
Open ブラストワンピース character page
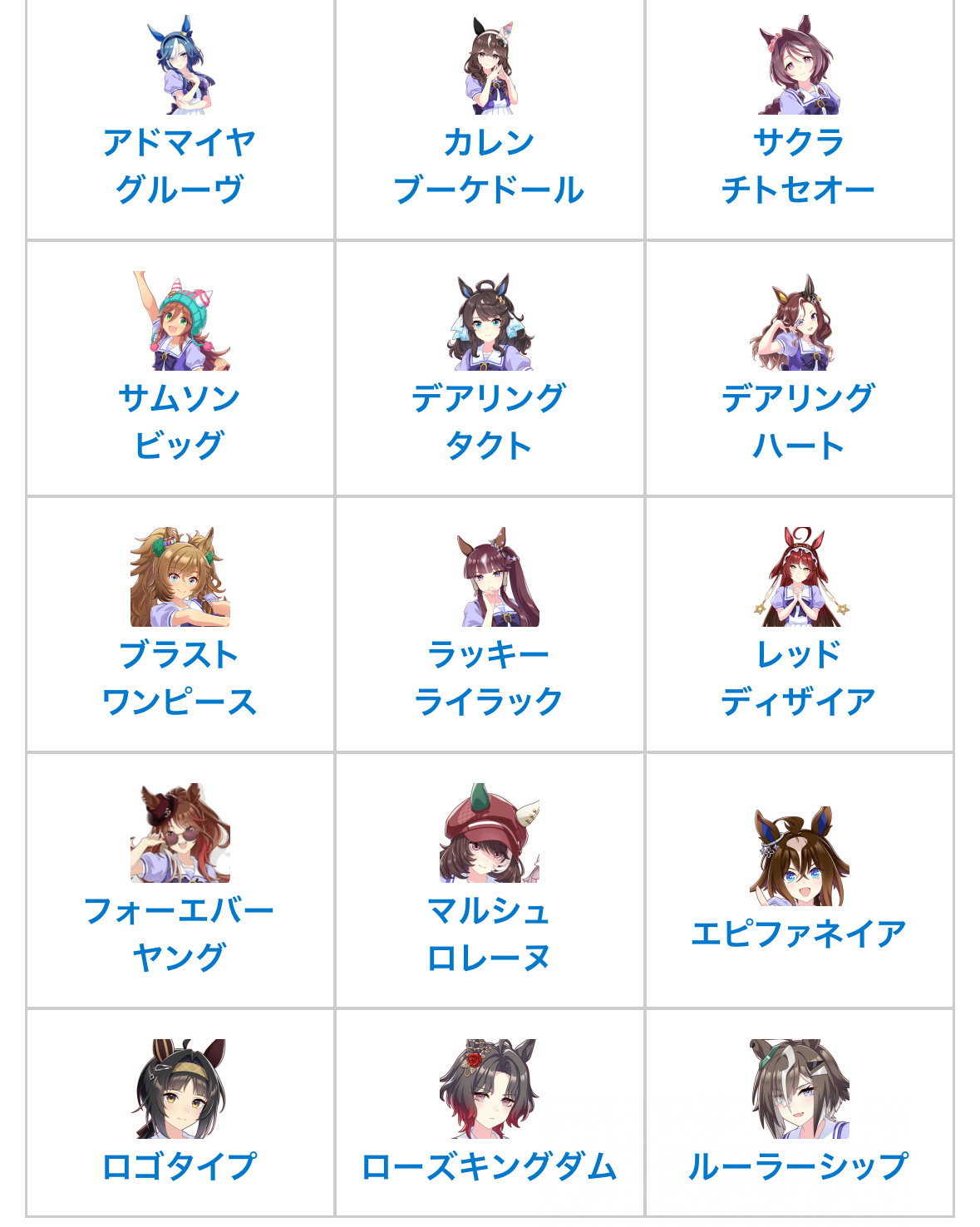coord(180,678)
